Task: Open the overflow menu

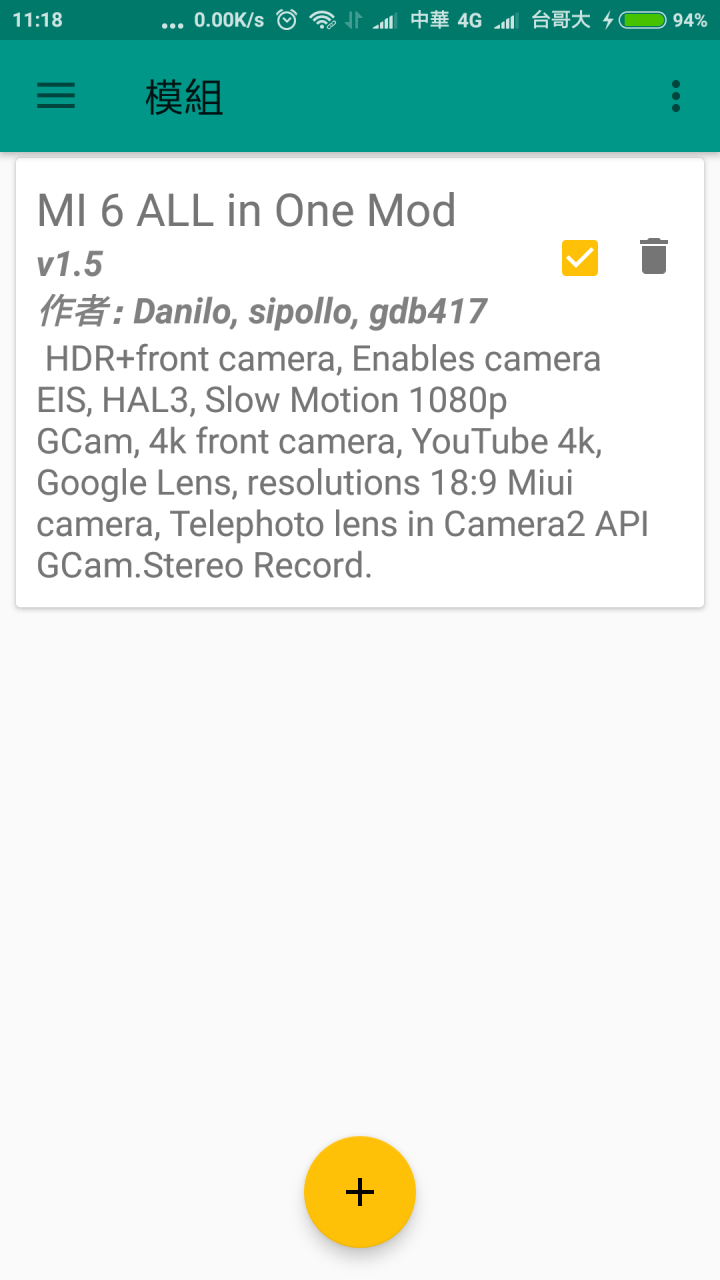Action: point(676,96)
